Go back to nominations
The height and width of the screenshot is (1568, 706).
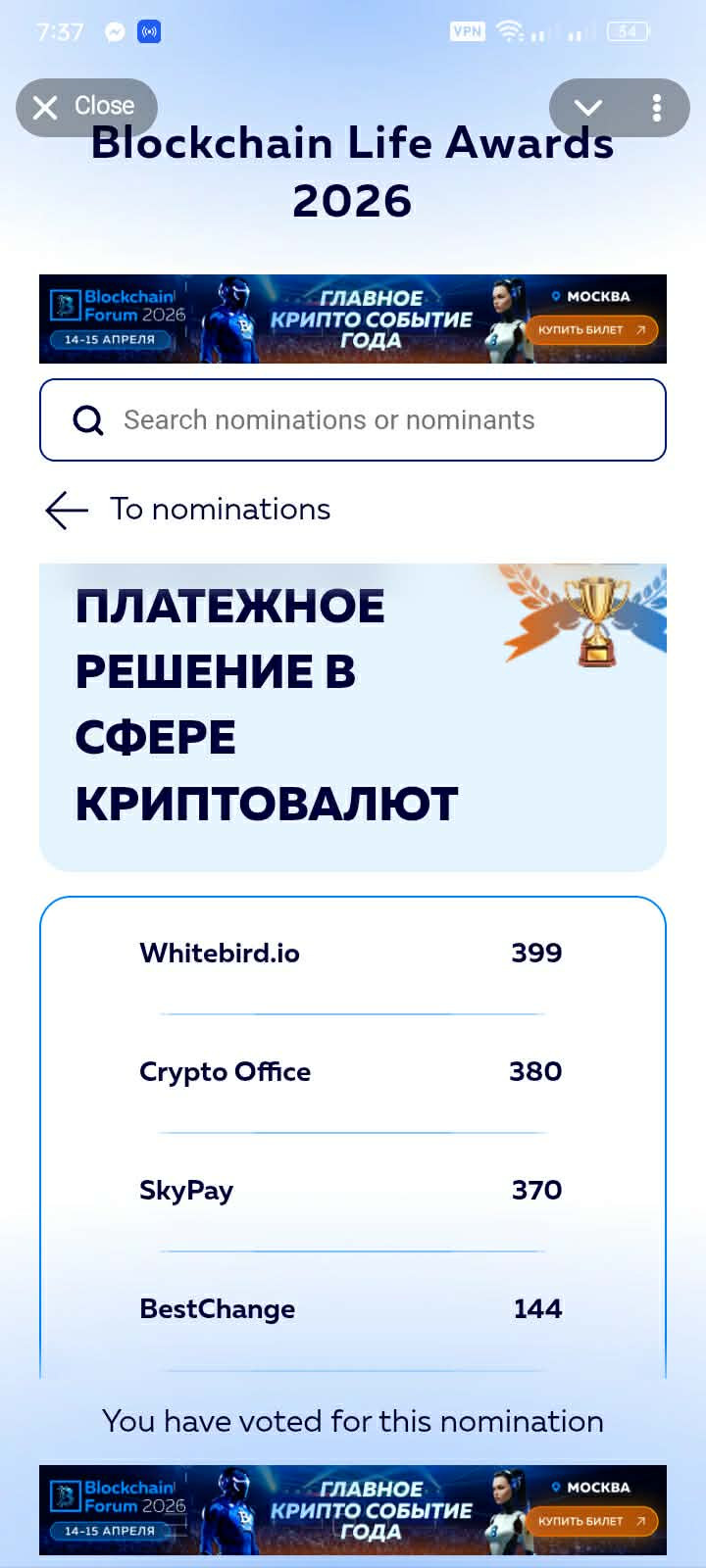pos(188,510)
